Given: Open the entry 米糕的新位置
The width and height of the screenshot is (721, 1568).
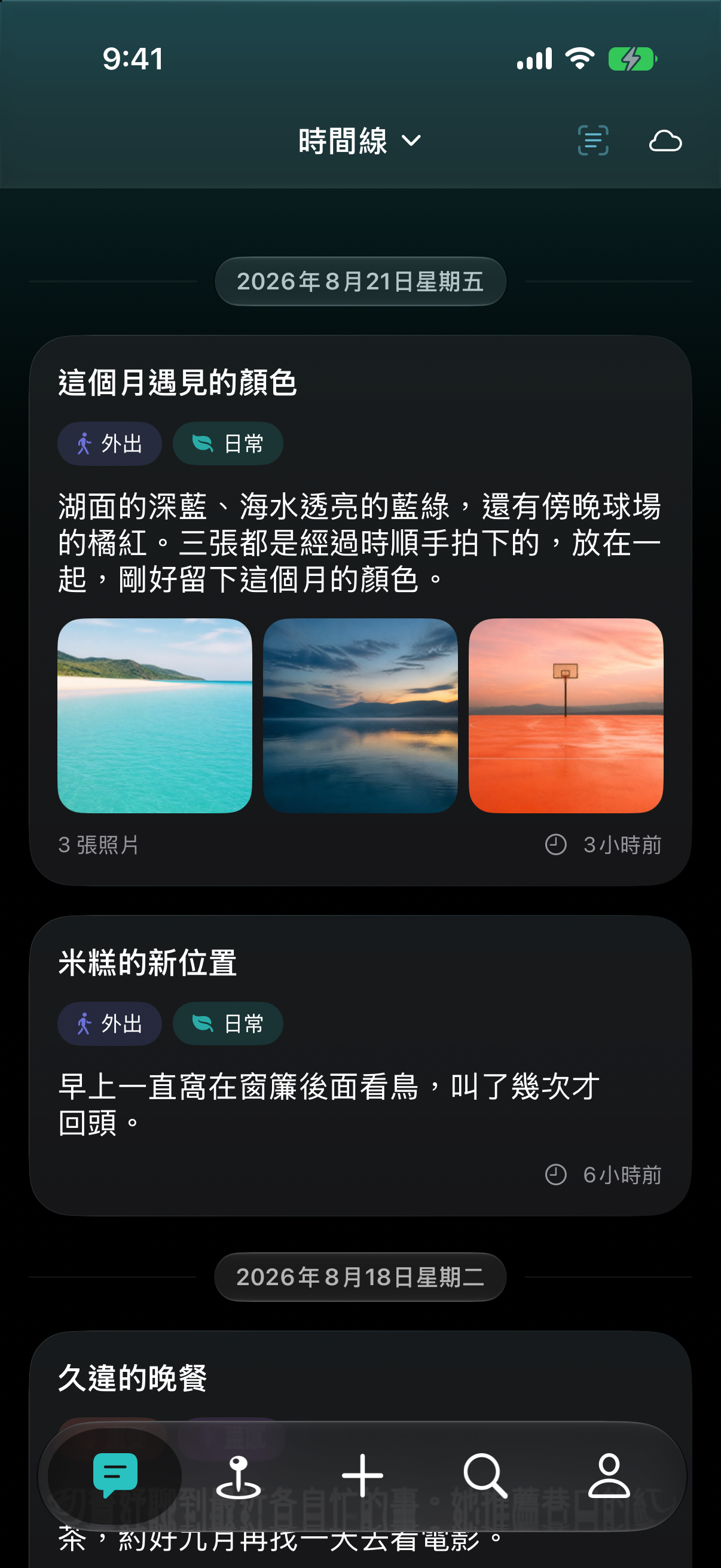Looking at the screenshot, I should point(360,1066).
